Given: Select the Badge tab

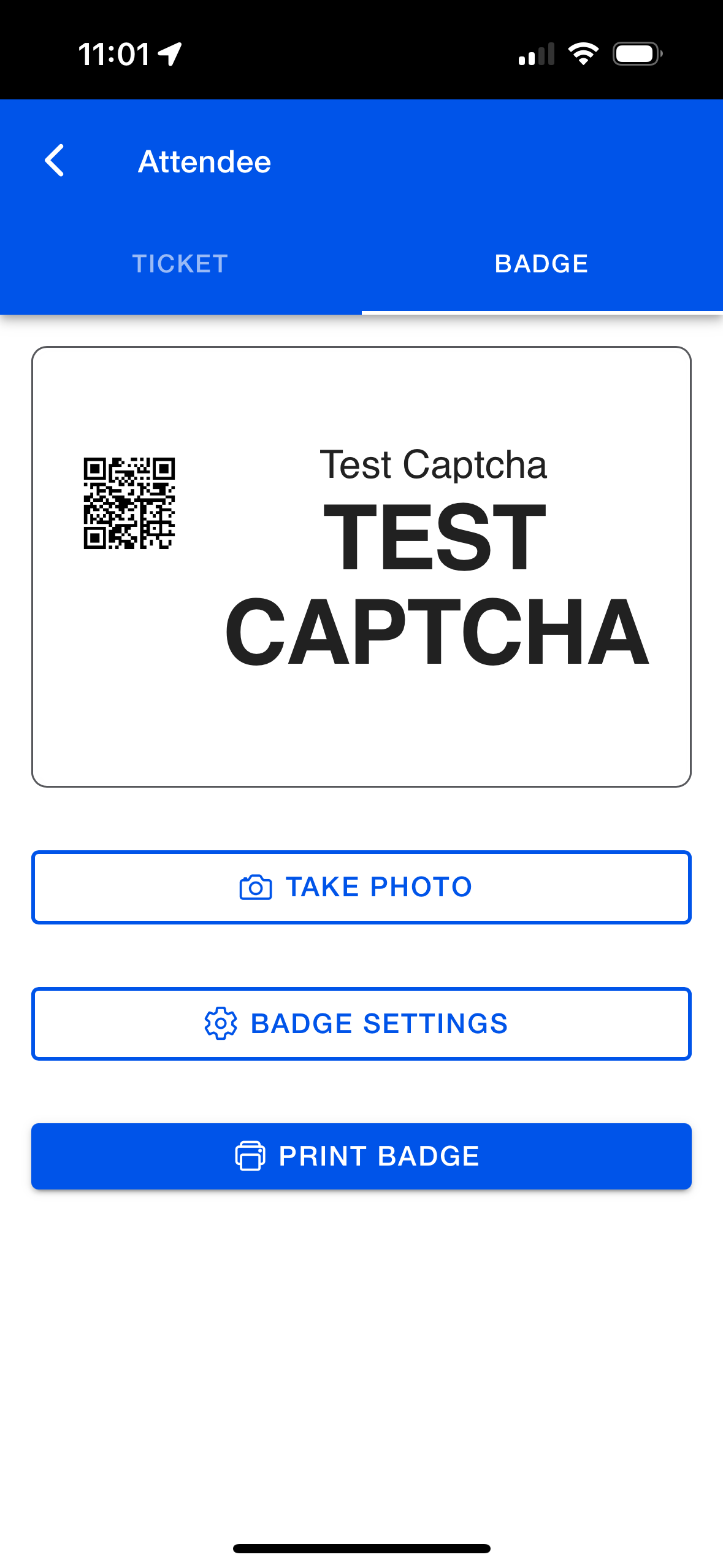Looking at the screenshot, I should (x=541, y=264).
